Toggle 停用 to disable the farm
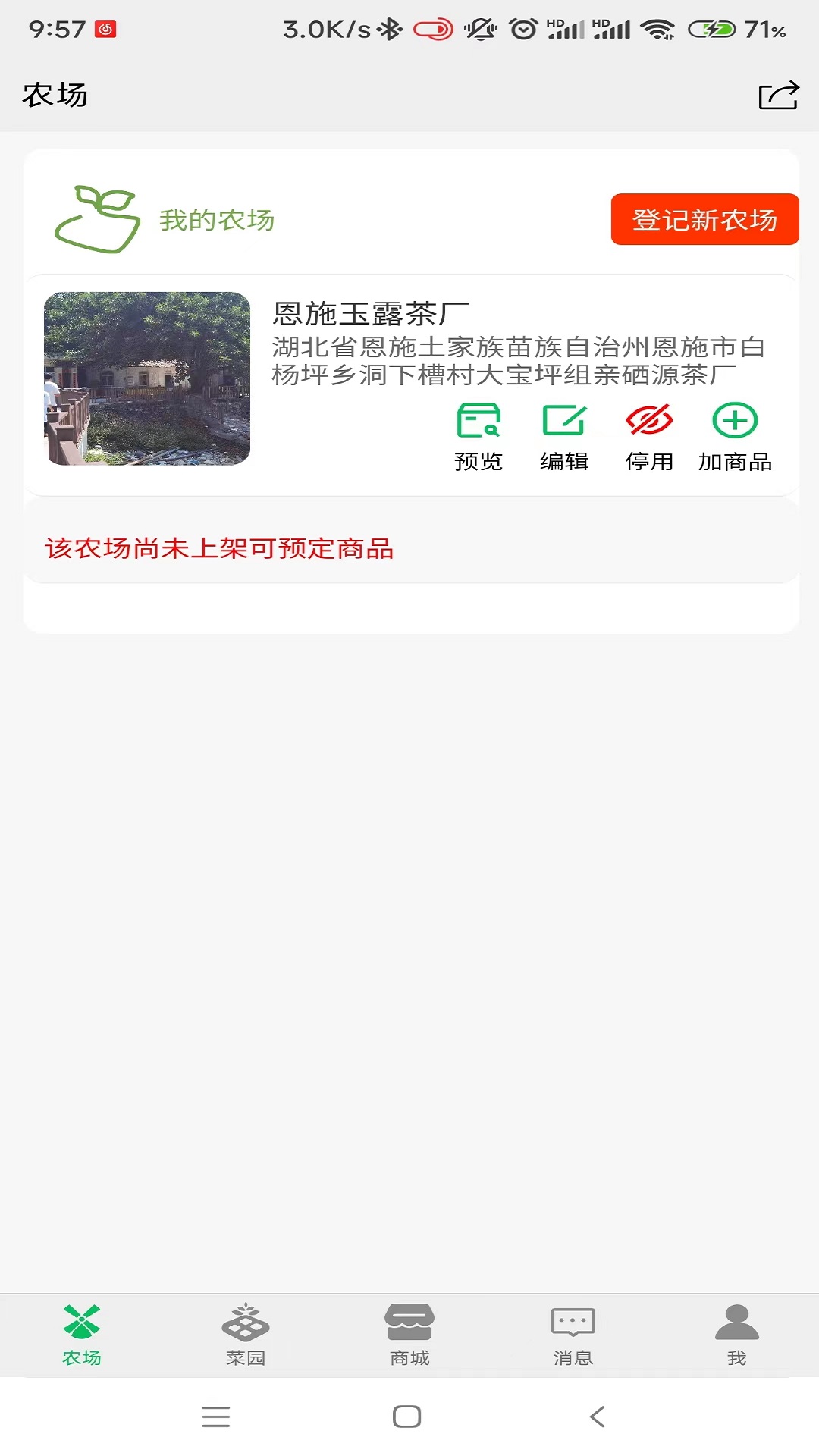The image size is (819, 1456). 649,425
